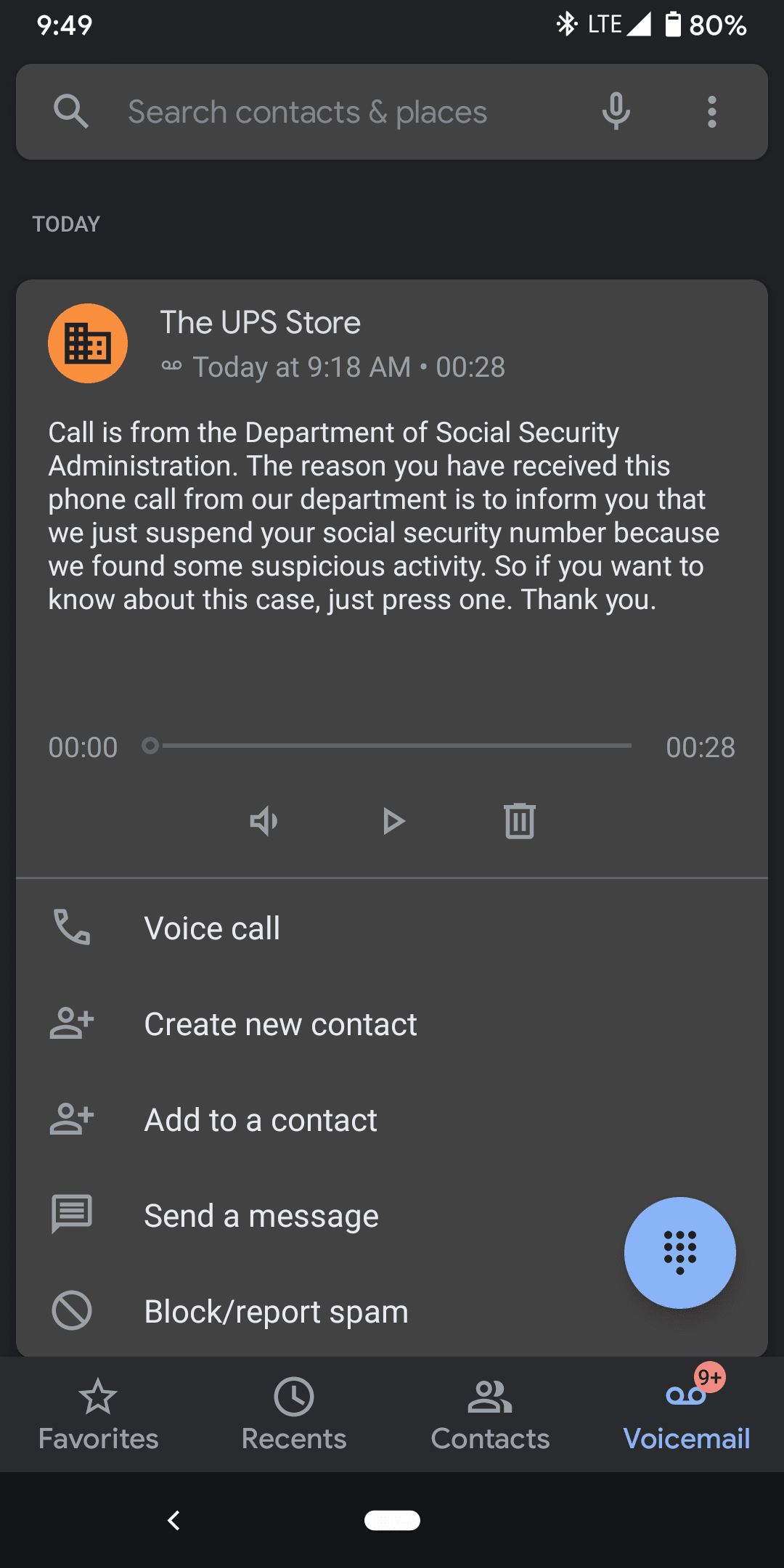Switch to the Favorites tab
Viewport: 784px width, 1568px height.
[x=98, y=1414]
